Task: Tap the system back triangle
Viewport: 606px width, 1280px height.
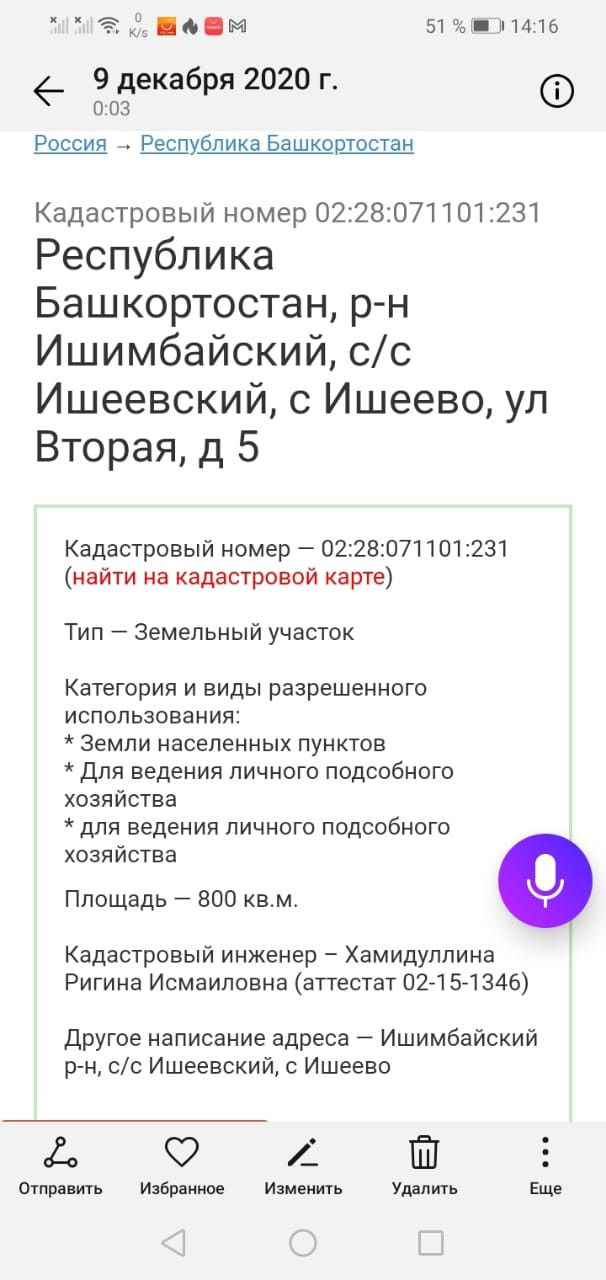Action: pyautogui.click(x=174, y=1243)
